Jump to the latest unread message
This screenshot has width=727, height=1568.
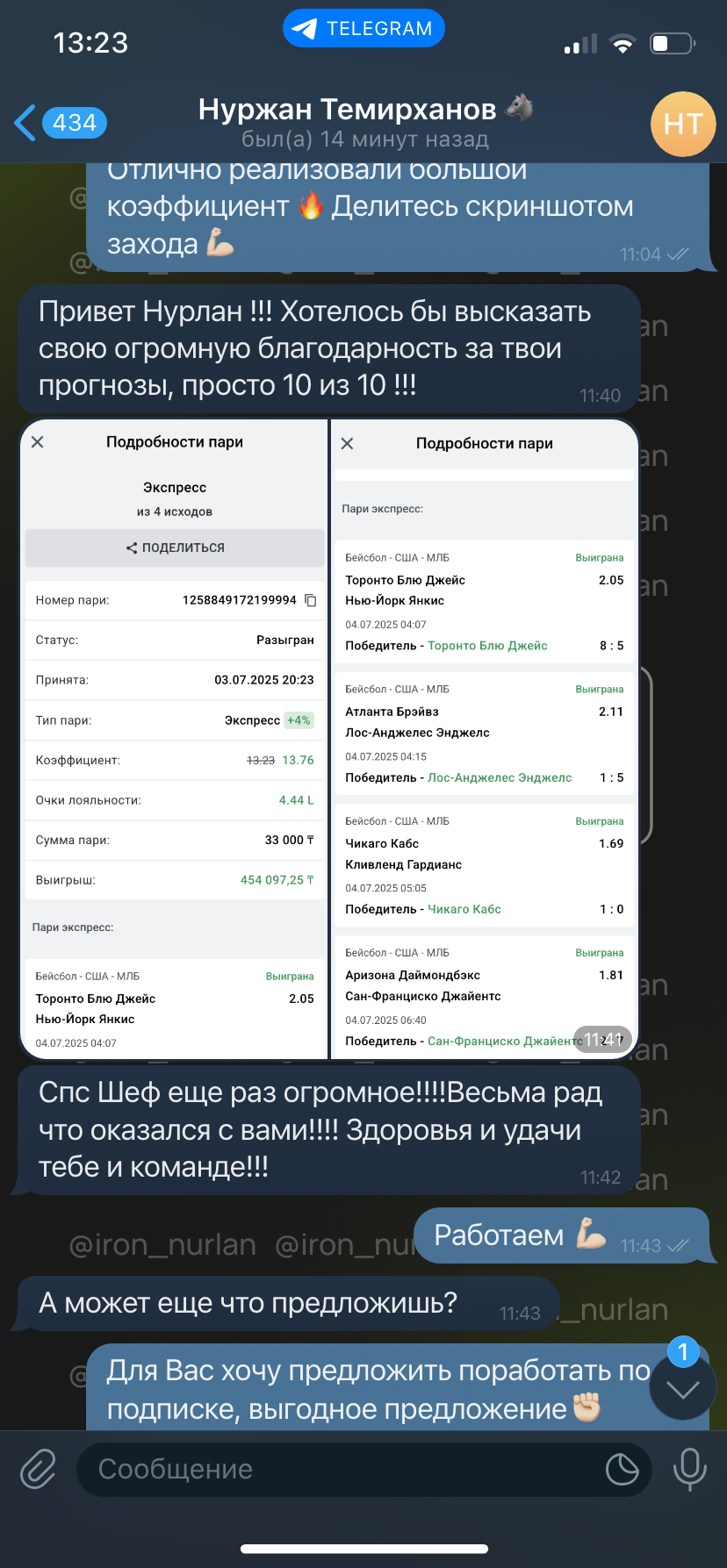coord(683,1389)
